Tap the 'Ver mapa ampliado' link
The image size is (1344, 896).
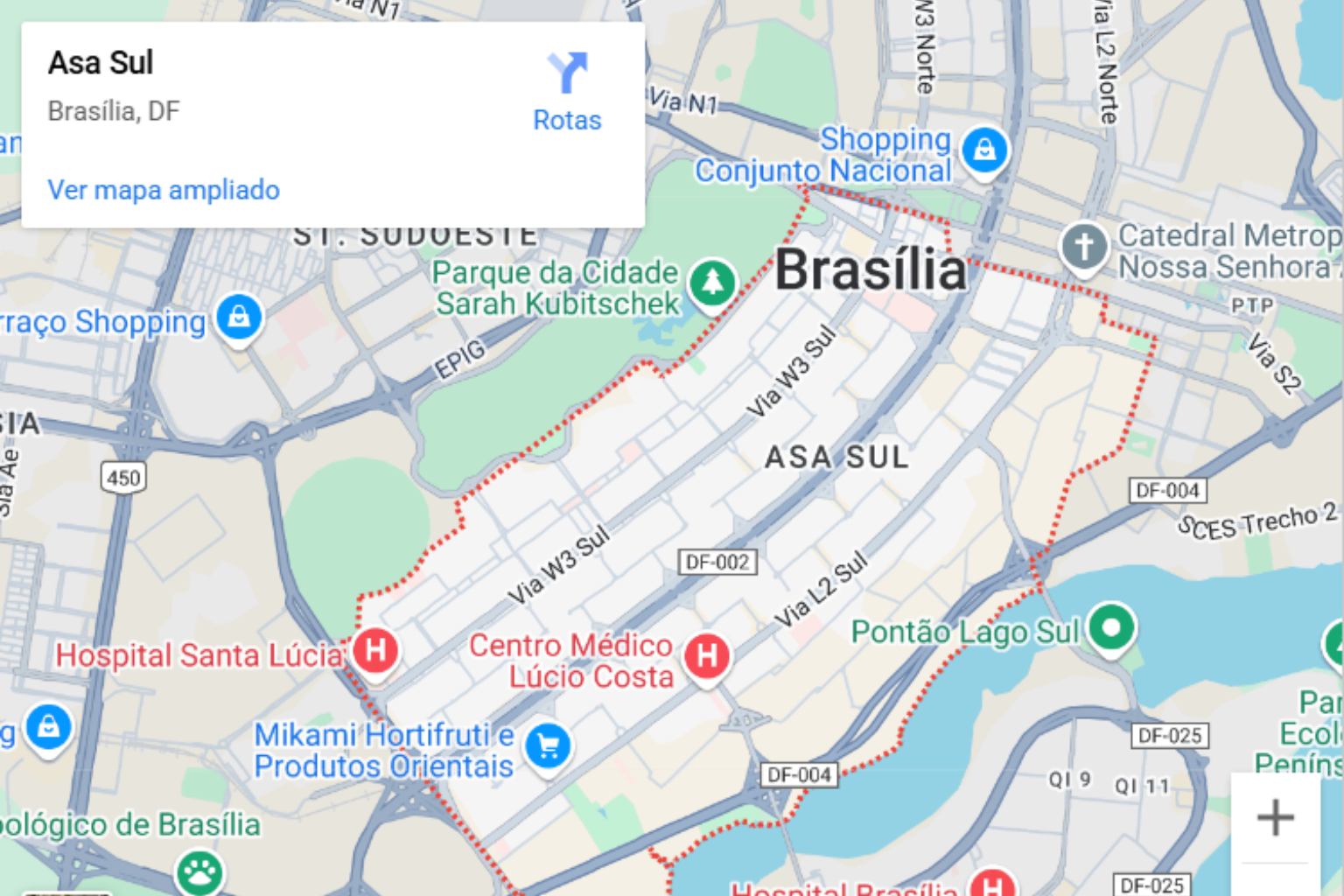[164, 190]
